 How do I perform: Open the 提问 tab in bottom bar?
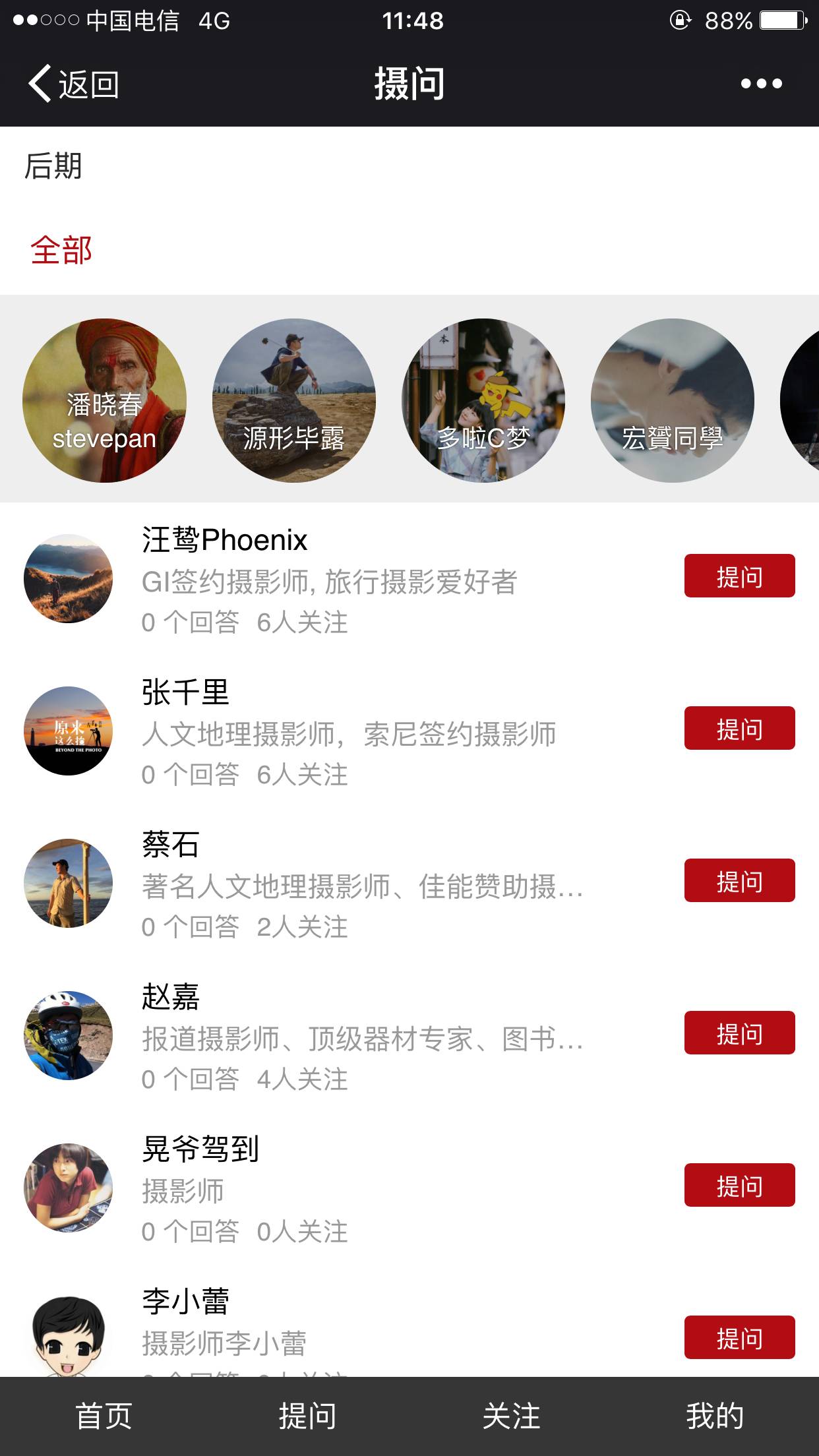[307, 1416]
